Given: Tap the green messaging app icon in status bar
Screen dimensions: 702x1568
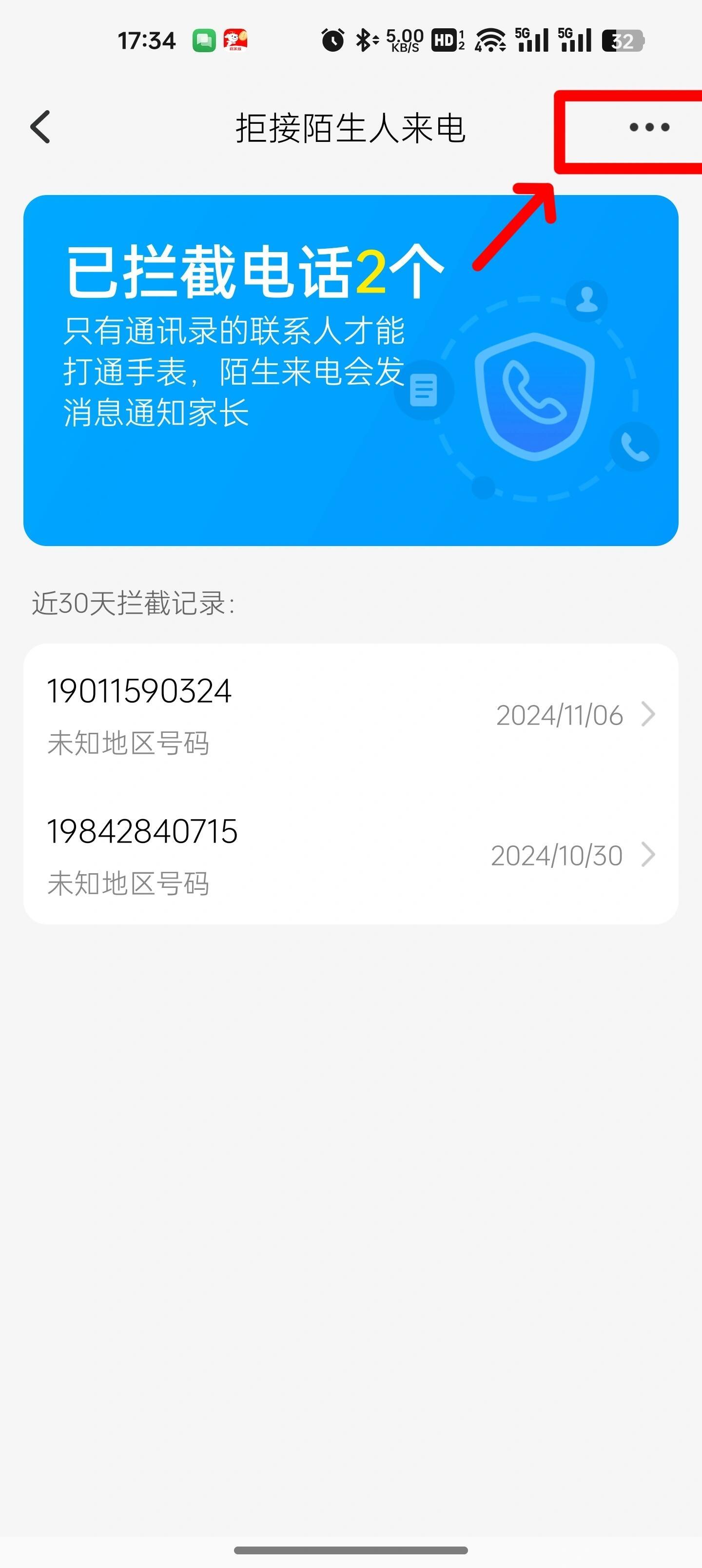Looking at the screenshot, I should 204,39.
